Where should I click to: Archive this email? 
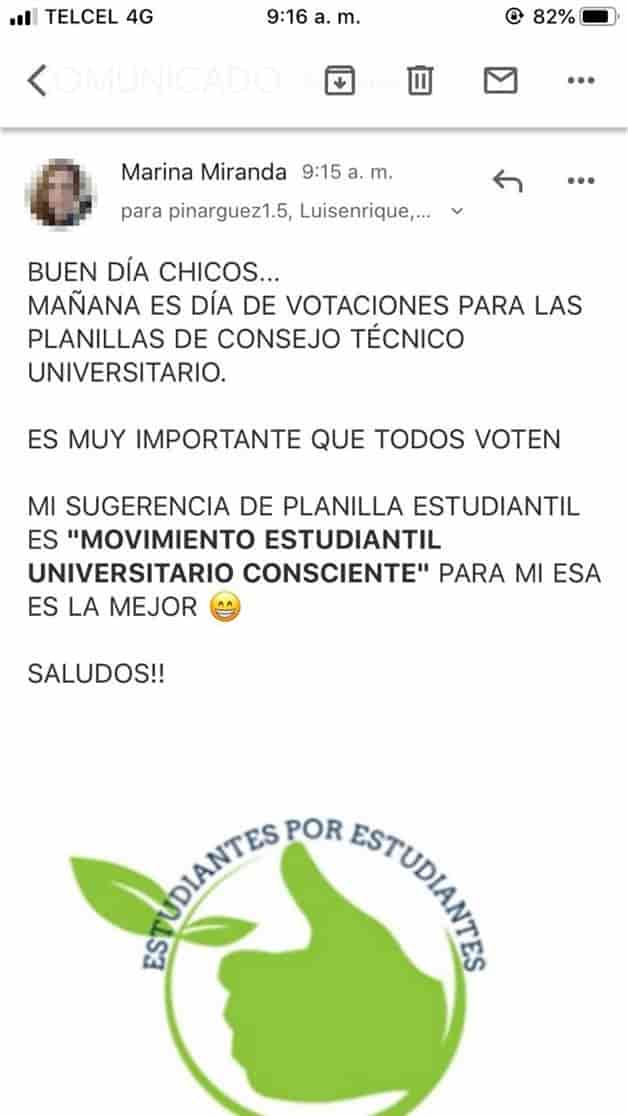340,80
